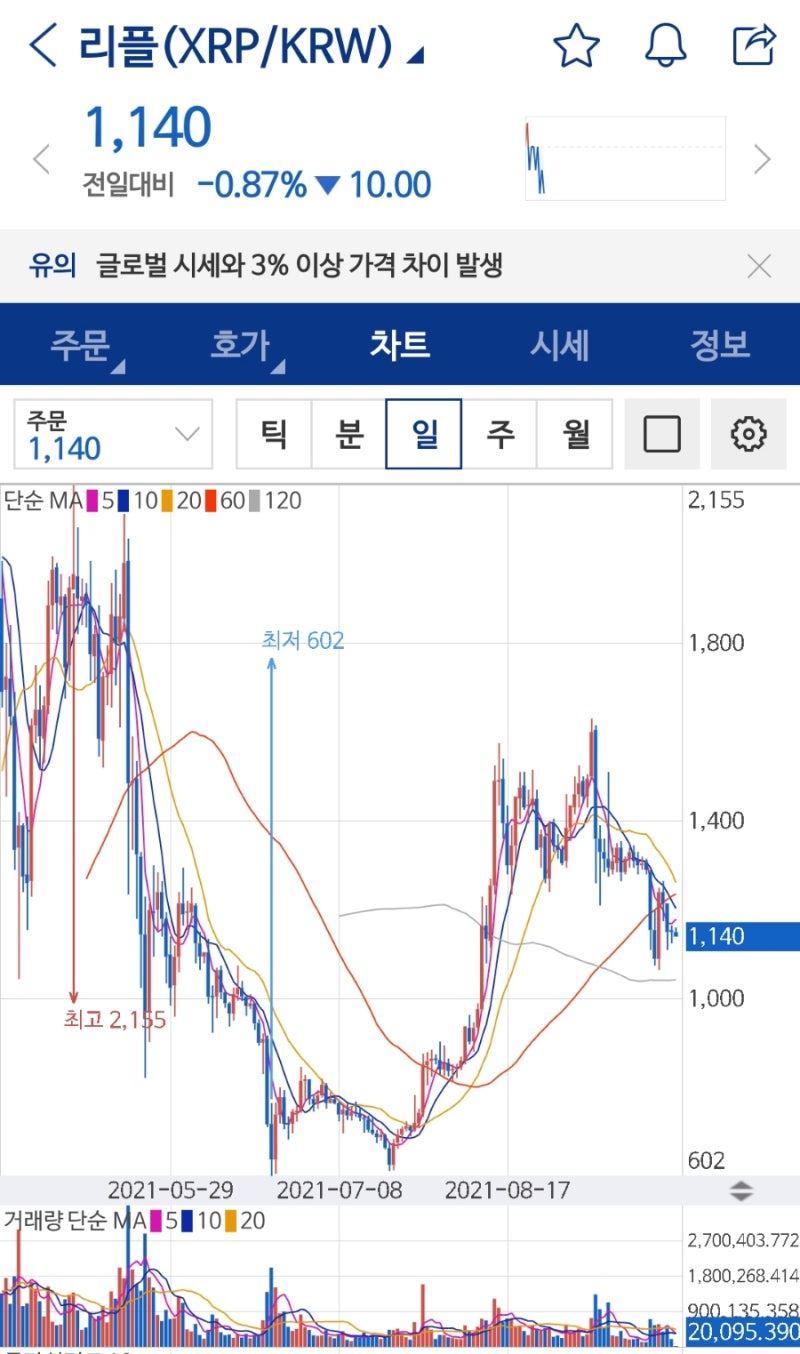800x1354 pixels.
Task: Switch to the 정보 tab
Action: (719, 345)
